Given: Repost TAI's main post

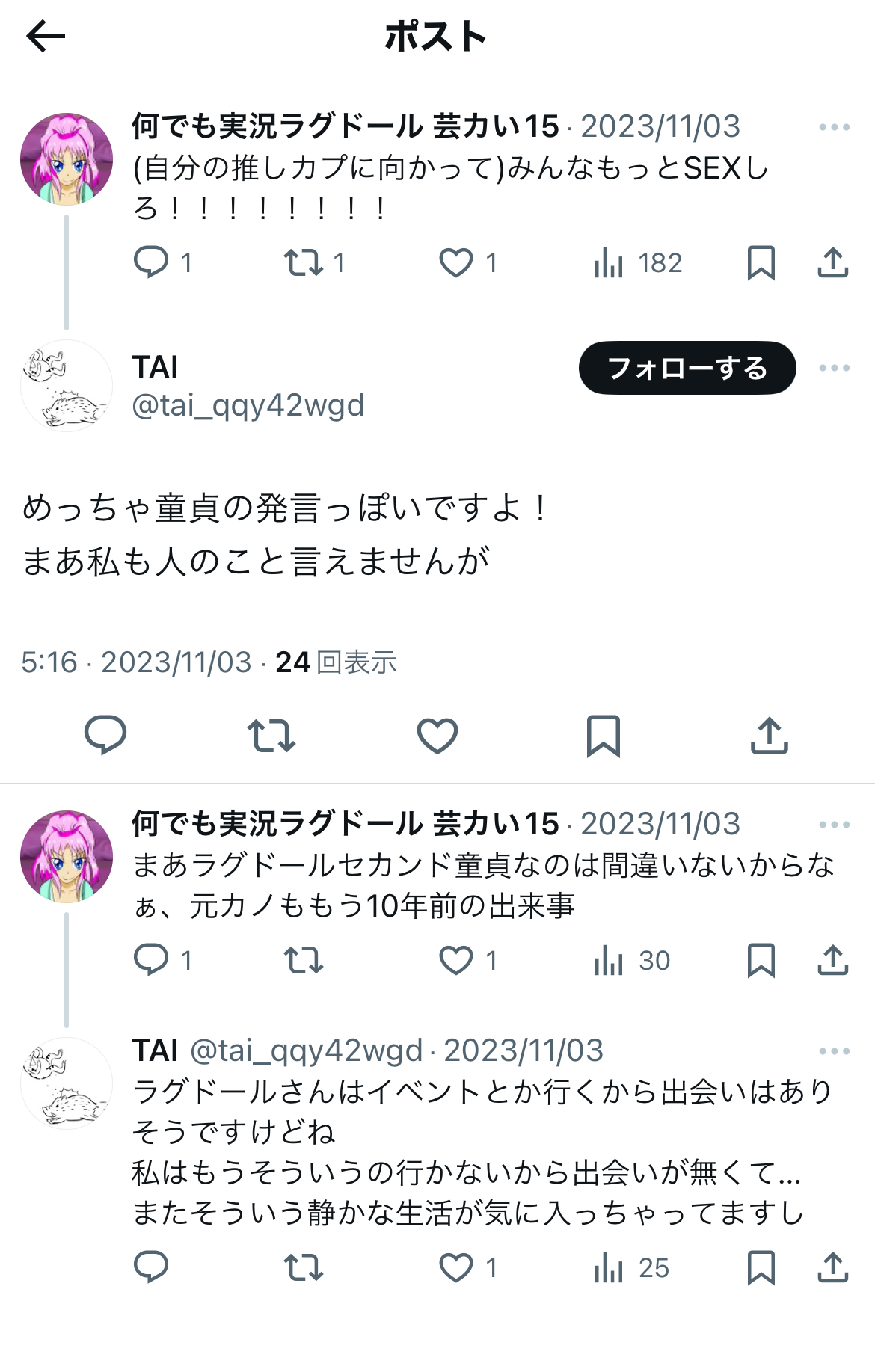Looking at the screenshot, I should (271, 736).
